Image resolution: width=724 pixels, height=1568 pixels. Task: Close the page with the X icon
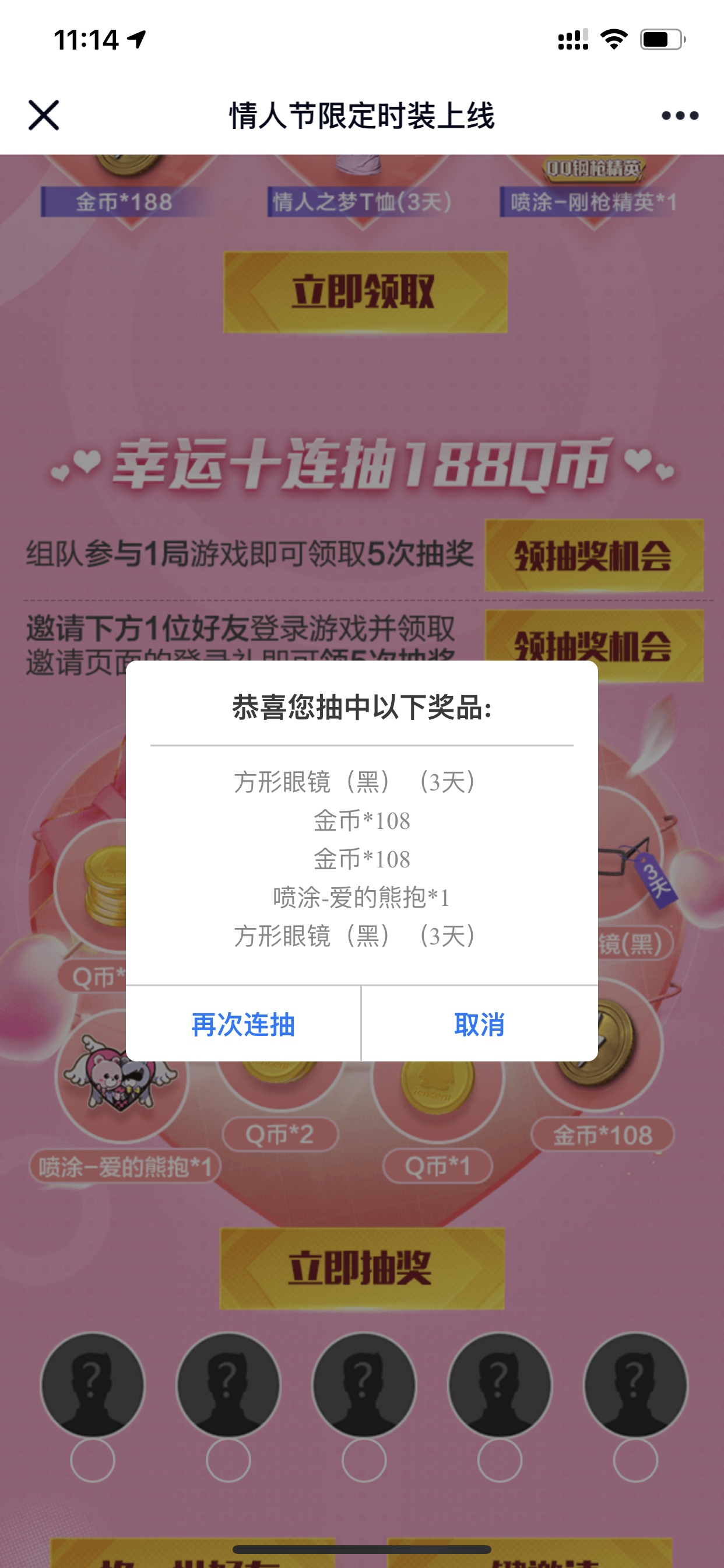coord(44,115)
